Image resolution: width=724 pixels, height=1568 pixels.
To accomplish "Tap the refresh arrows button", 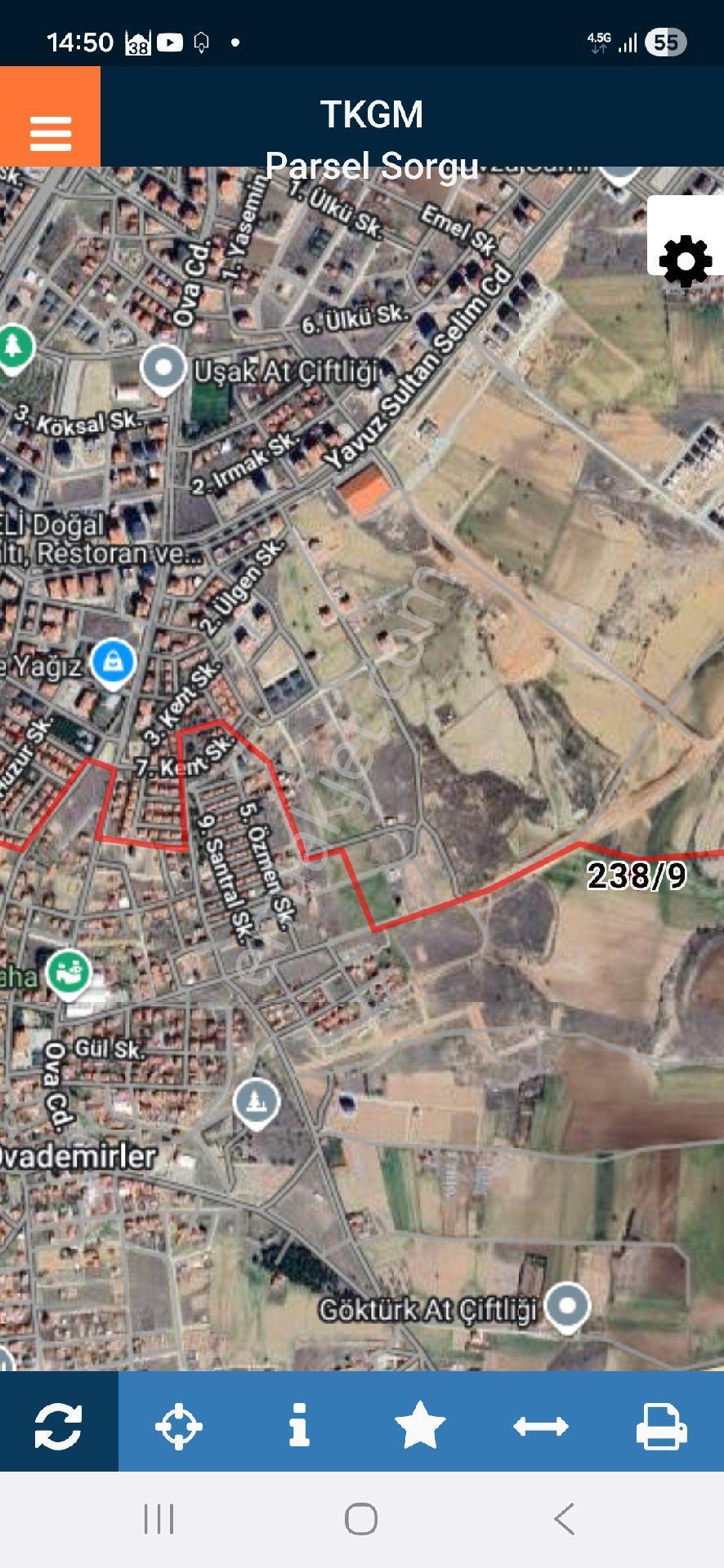I will pyautogui.click(x=59, y=1426).
